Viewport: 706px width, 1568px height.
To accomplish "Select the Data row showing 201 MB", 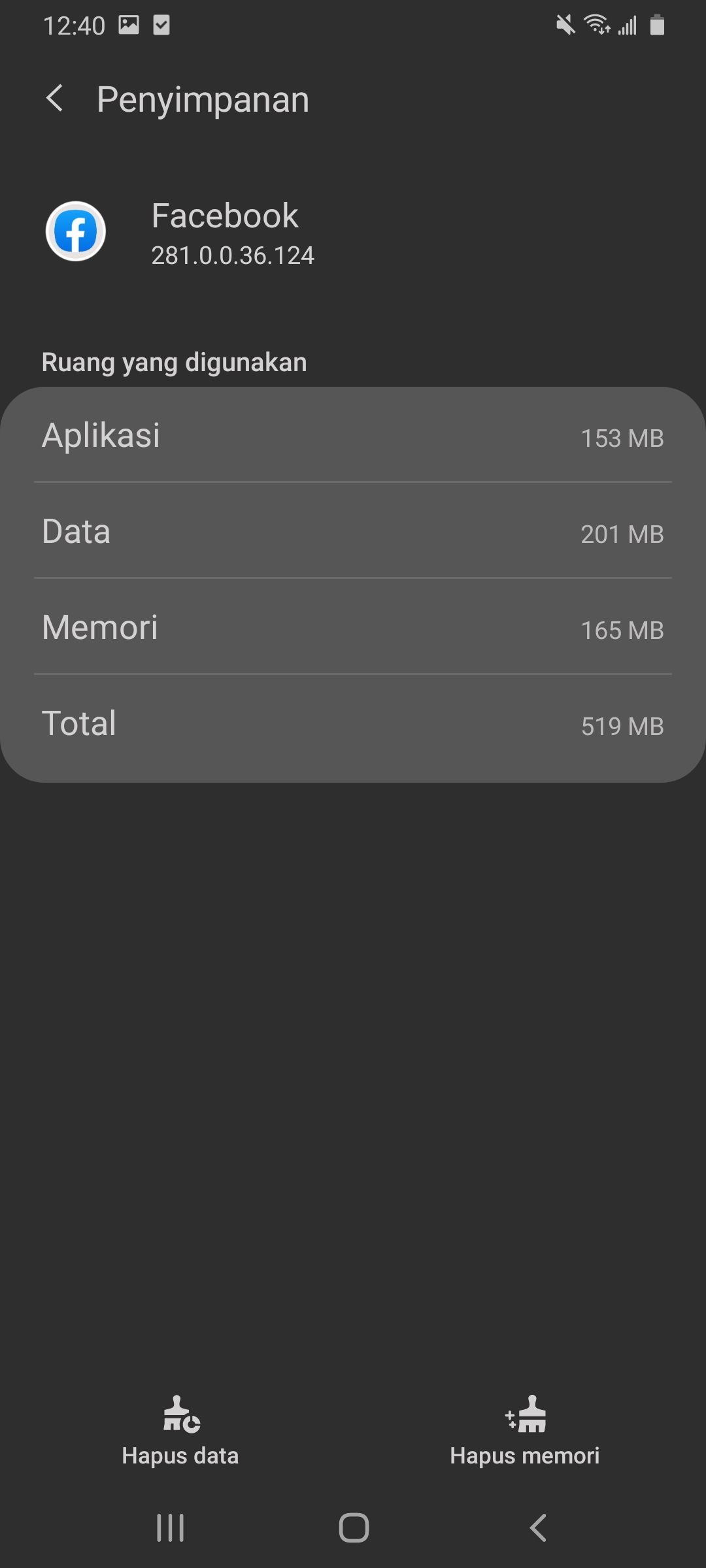I will coord(353,532).
